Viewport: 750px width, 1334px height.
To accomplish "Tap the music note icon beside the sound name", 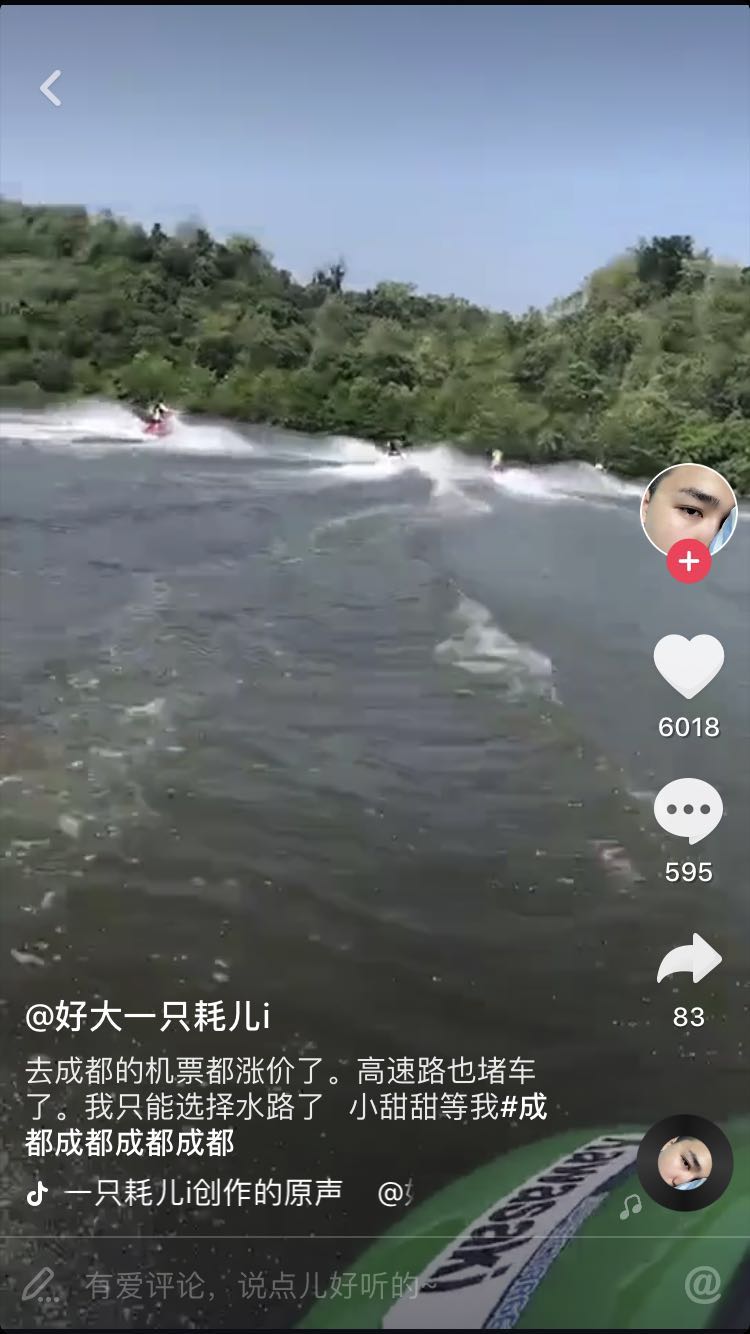I will (37, 1191).
